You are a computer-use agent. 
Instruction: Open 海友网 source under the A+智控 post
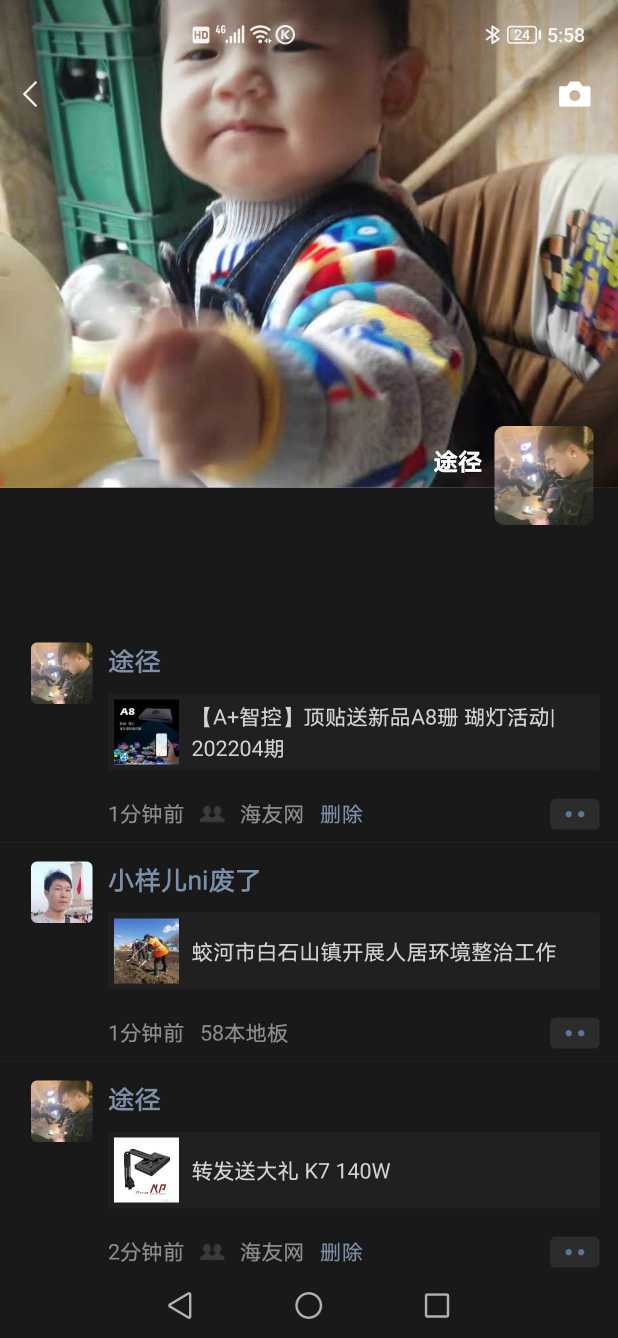271,814
